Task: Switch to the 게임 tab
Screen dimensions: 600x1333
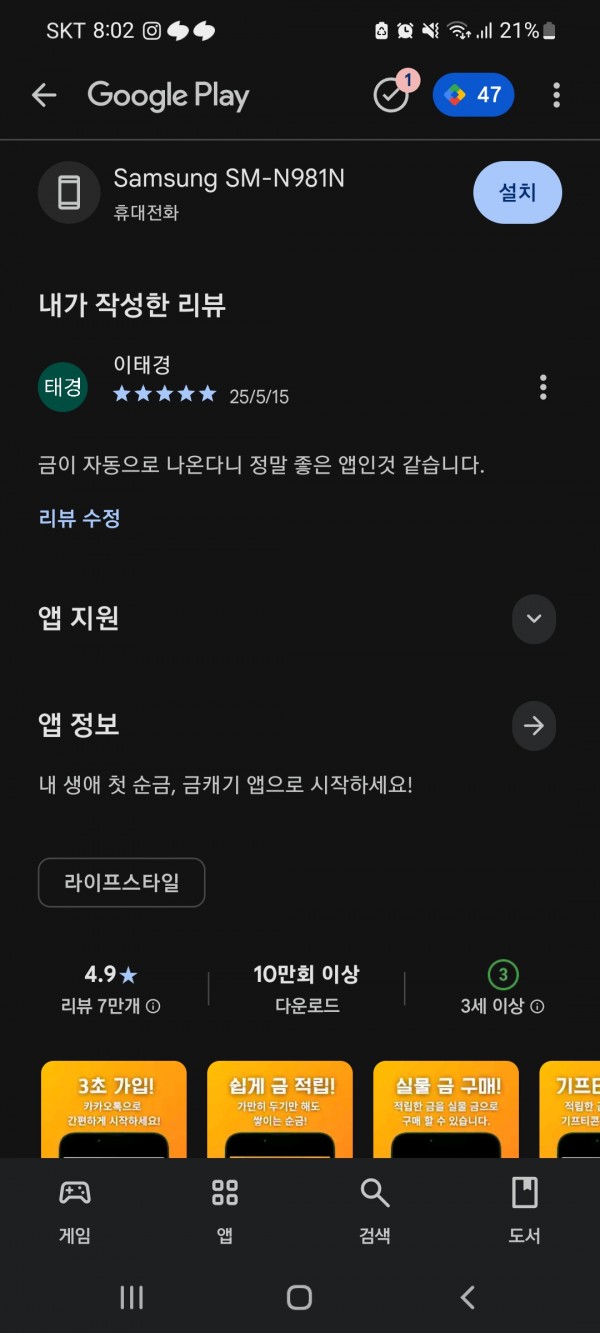Action: click(x=75, y=1210)
